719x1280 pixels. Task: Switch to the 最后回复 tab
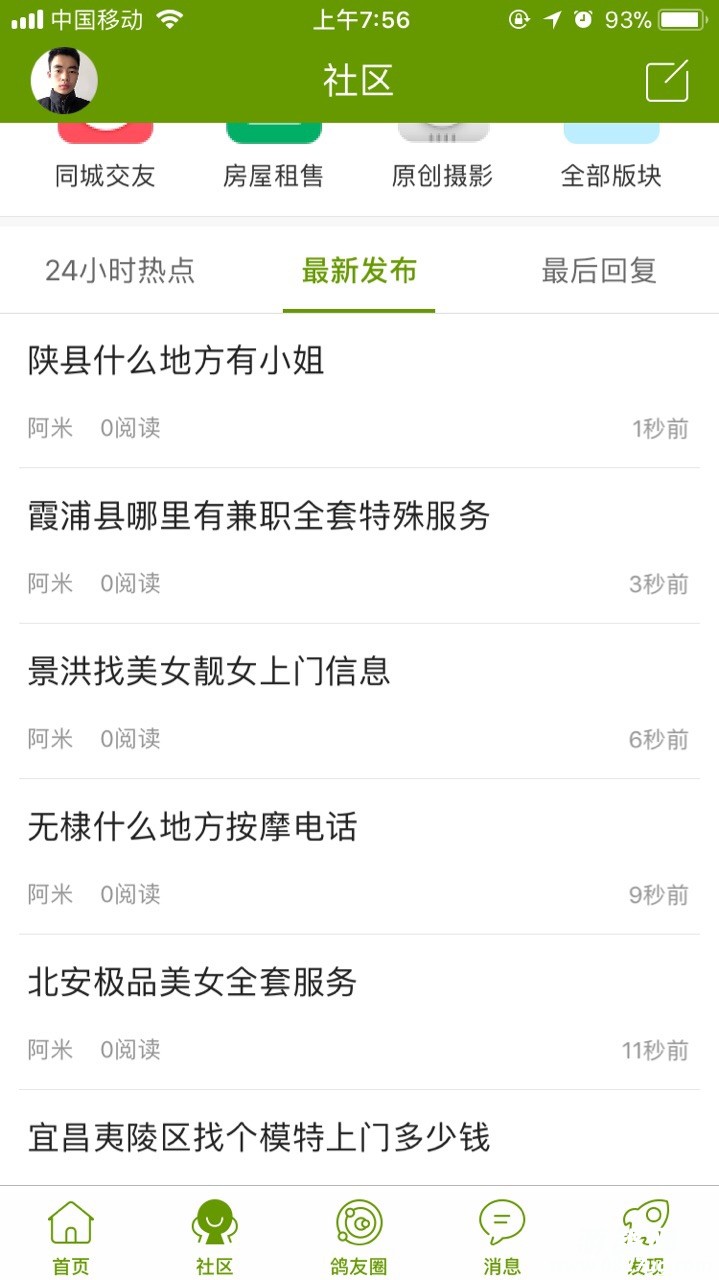598,270
